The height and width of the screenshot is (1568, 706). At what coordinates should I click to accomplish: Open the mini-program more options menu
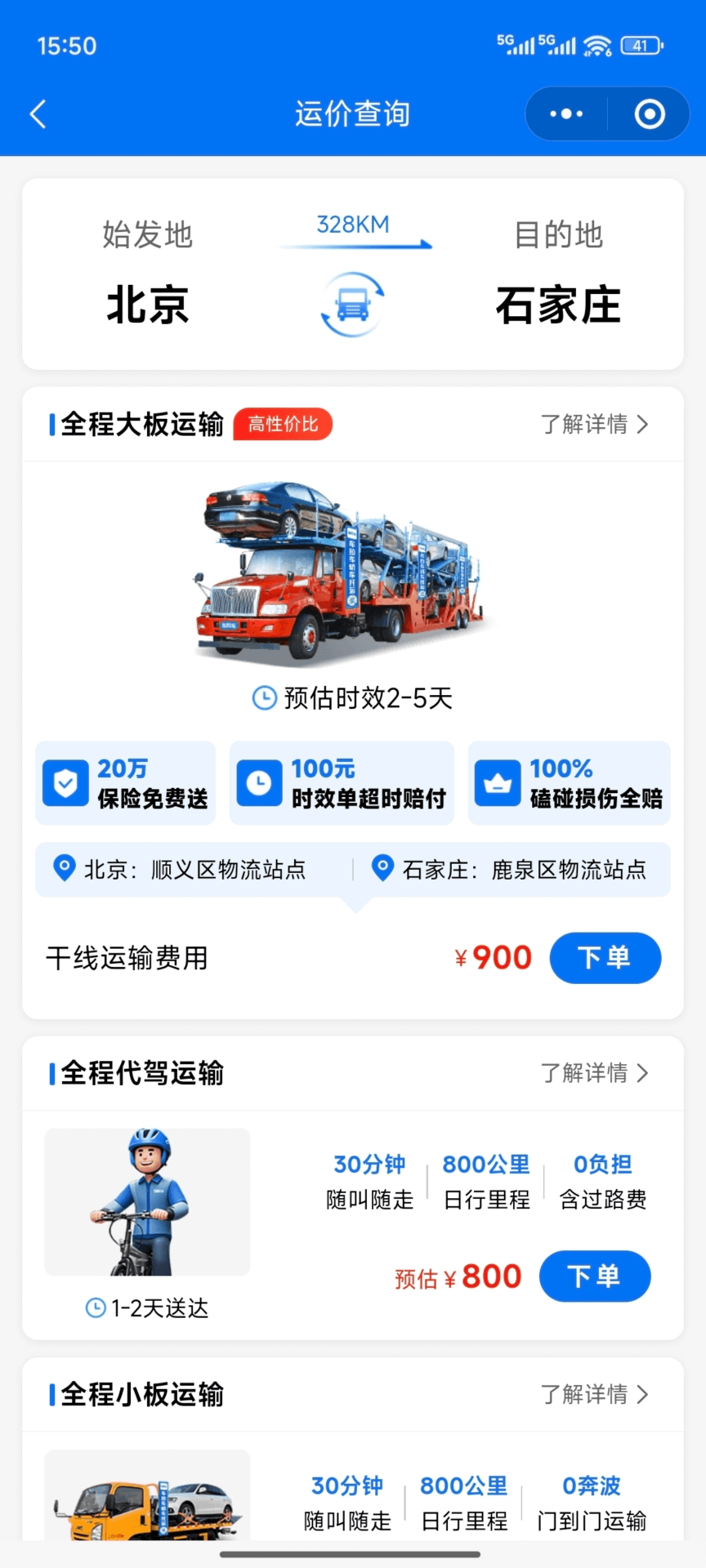click(x=565, y=114)
